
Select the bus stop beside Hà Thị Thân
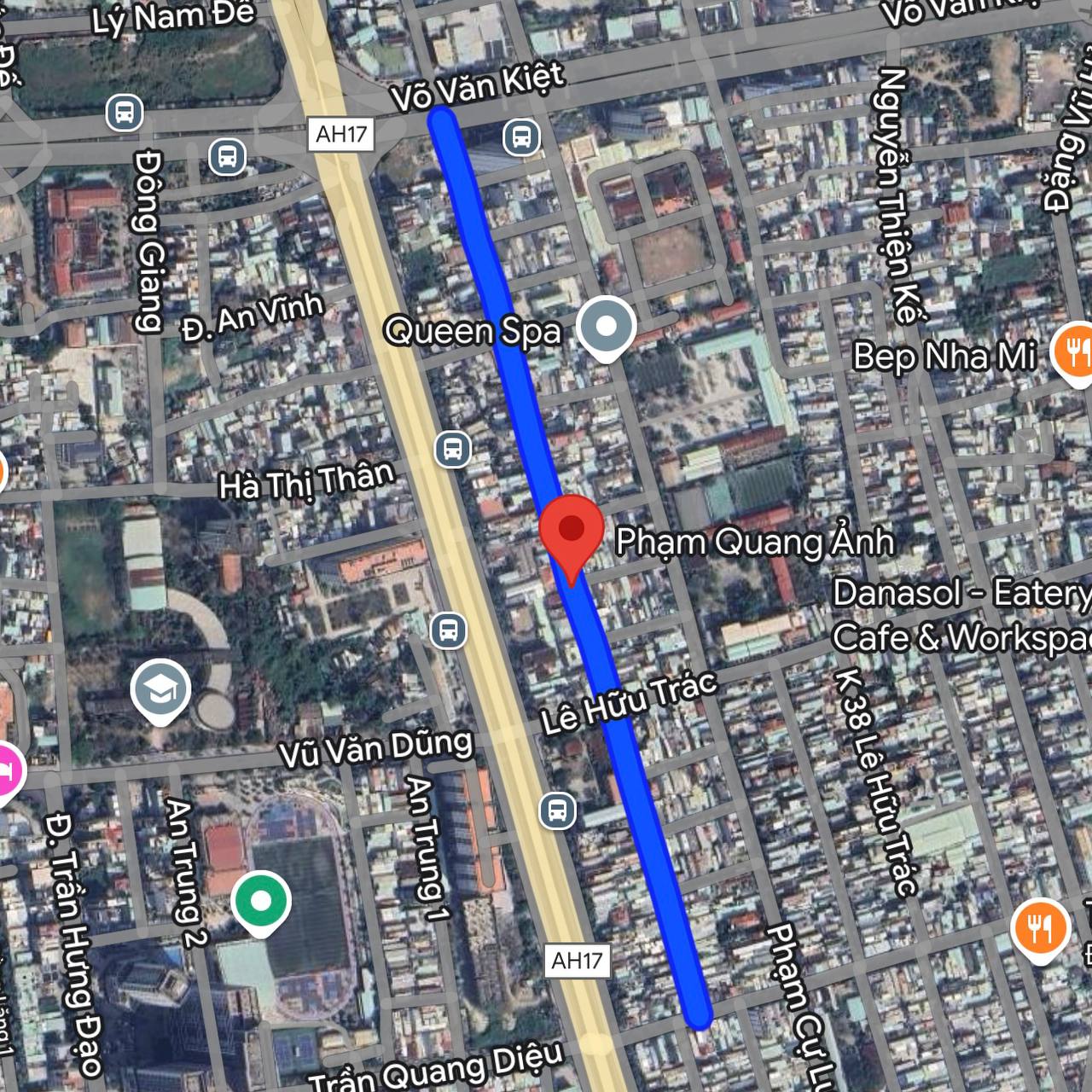click(x=452, y=449)
